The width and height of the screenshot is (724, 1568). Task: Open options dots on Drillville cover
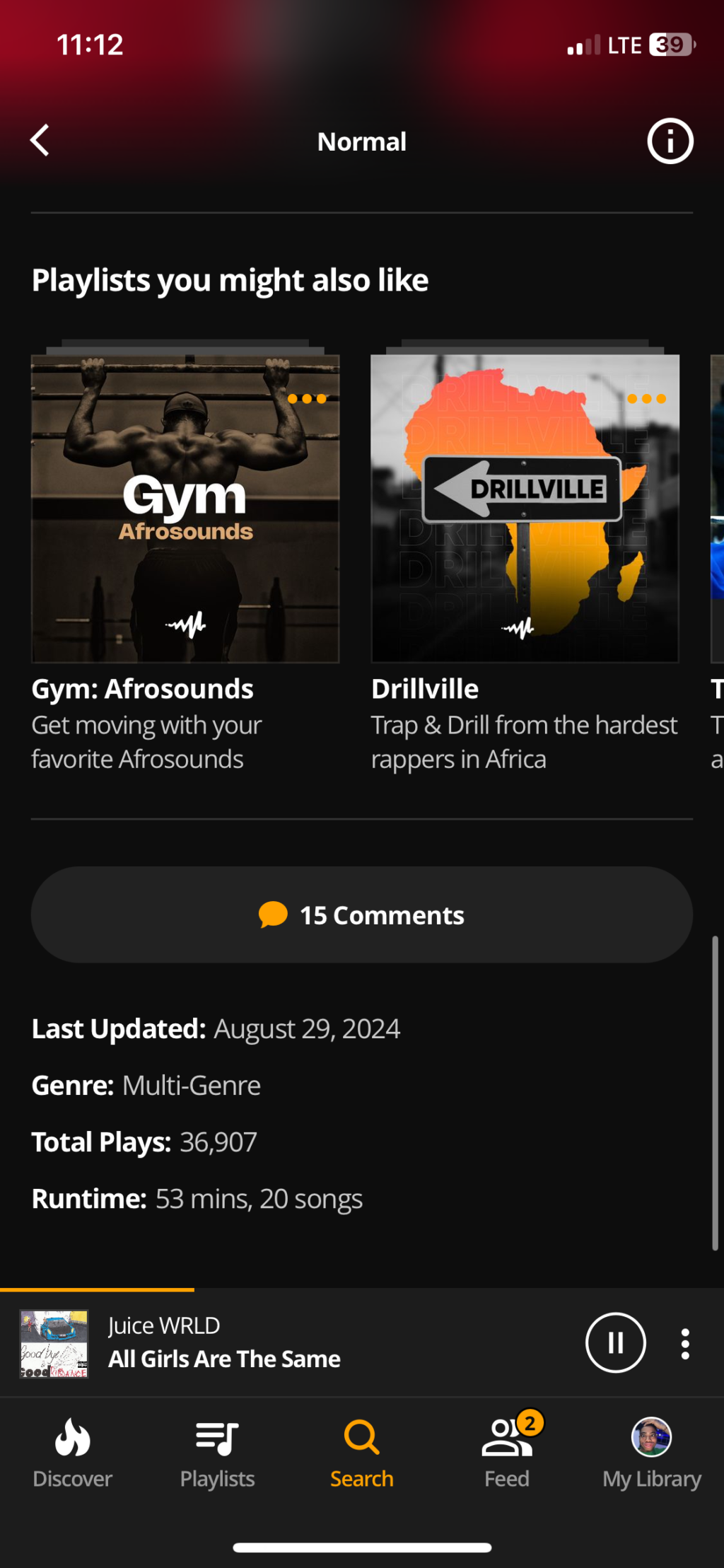pos(646,399)
